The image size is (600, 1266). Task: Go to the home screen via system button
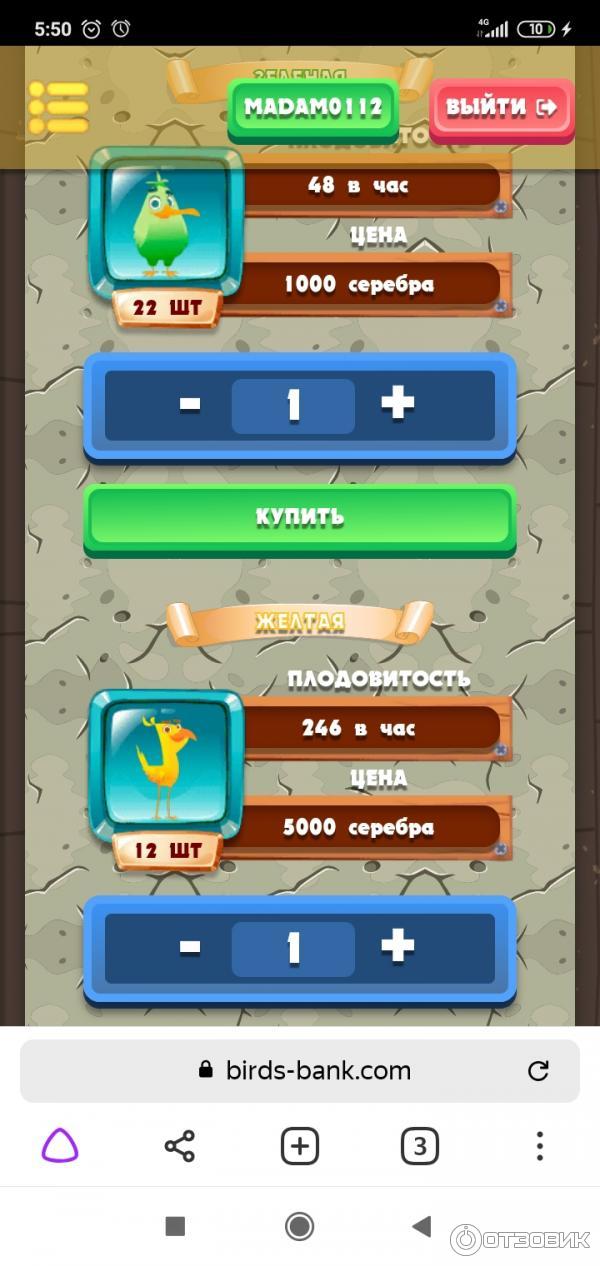click(299, 1226)
